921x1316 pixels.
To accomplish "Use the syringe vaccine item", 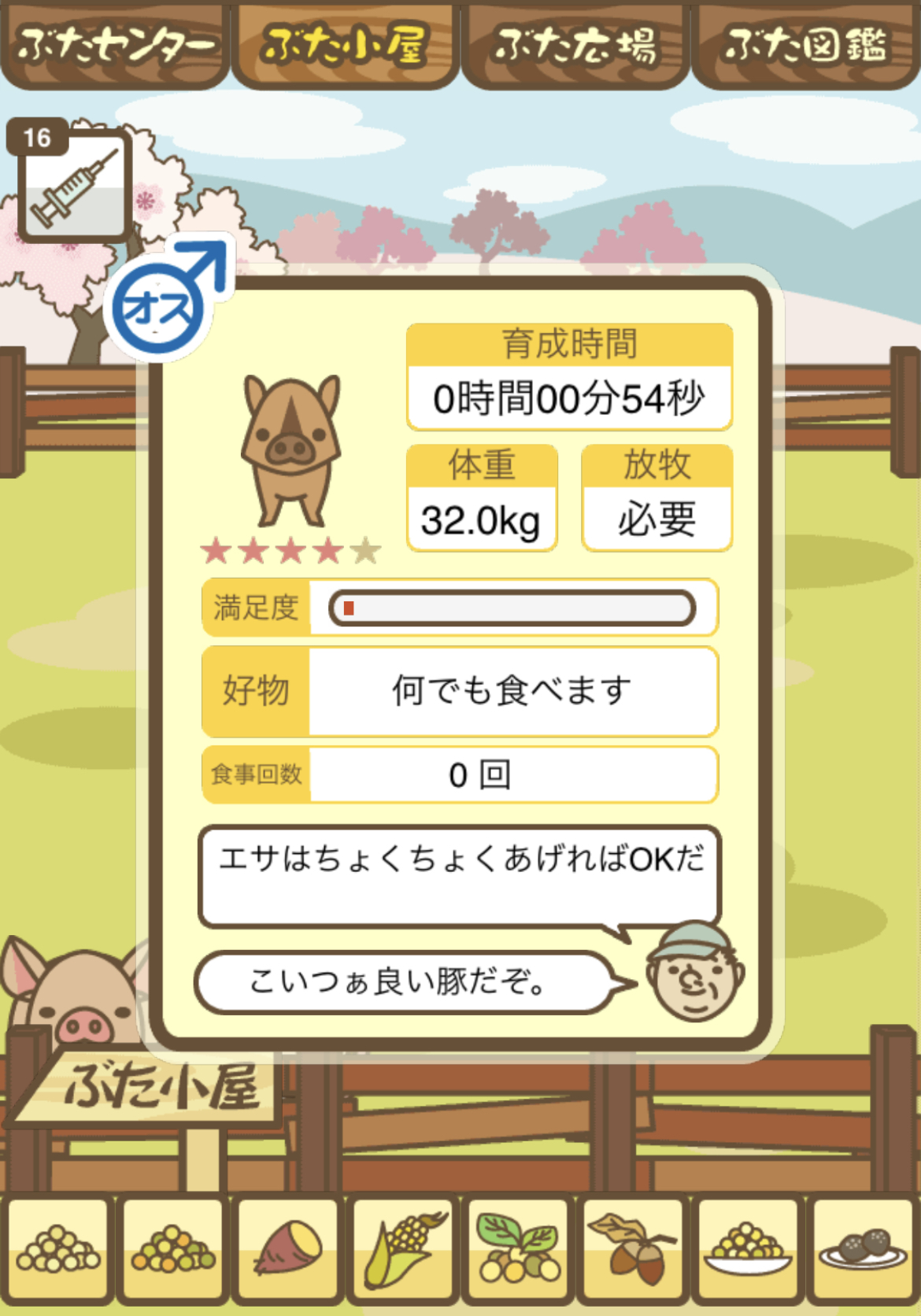I will coord(74,185).
